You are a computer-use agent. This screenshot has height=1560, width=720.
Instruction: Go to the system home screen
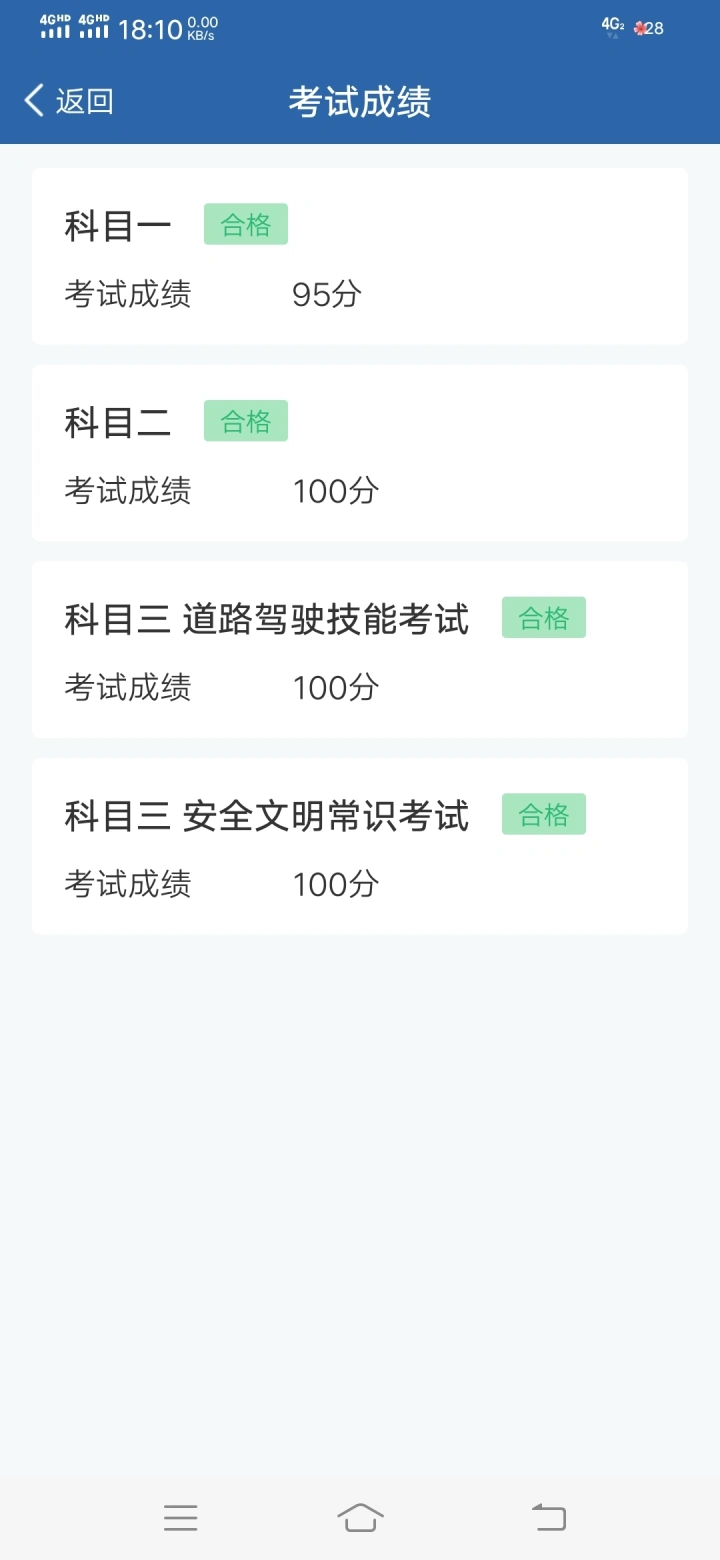360,1517
